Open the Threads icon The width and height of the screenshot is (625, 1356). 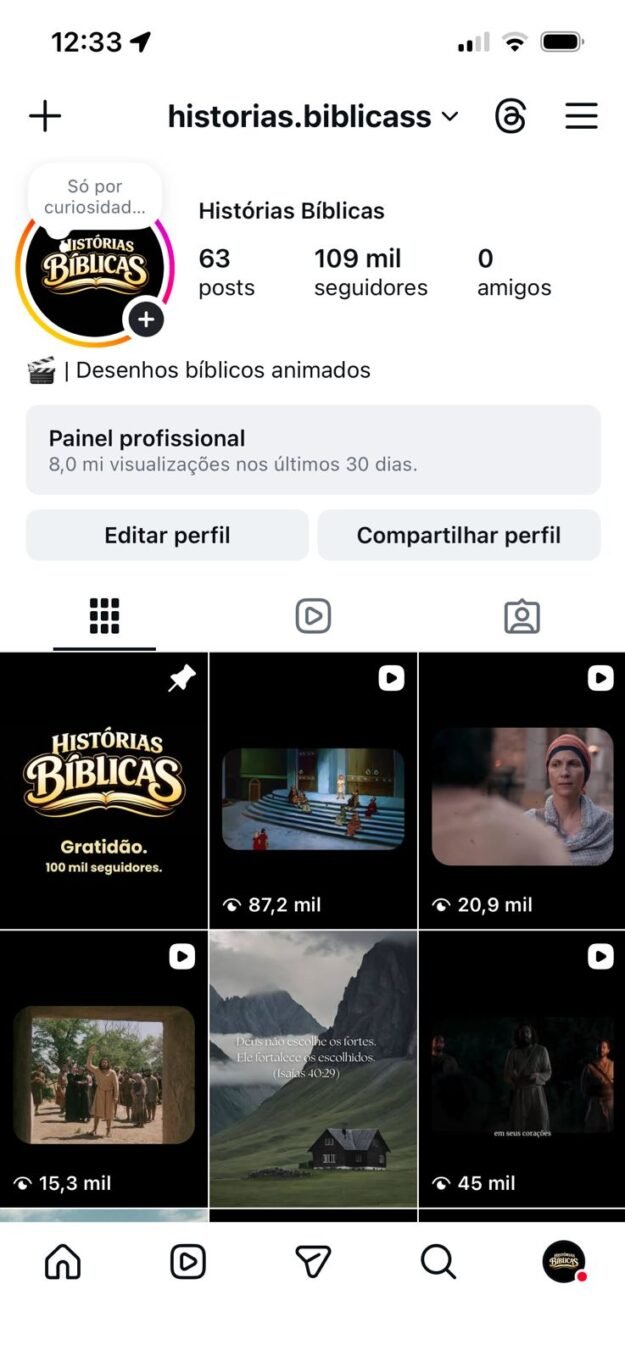(x=510, y=116)
